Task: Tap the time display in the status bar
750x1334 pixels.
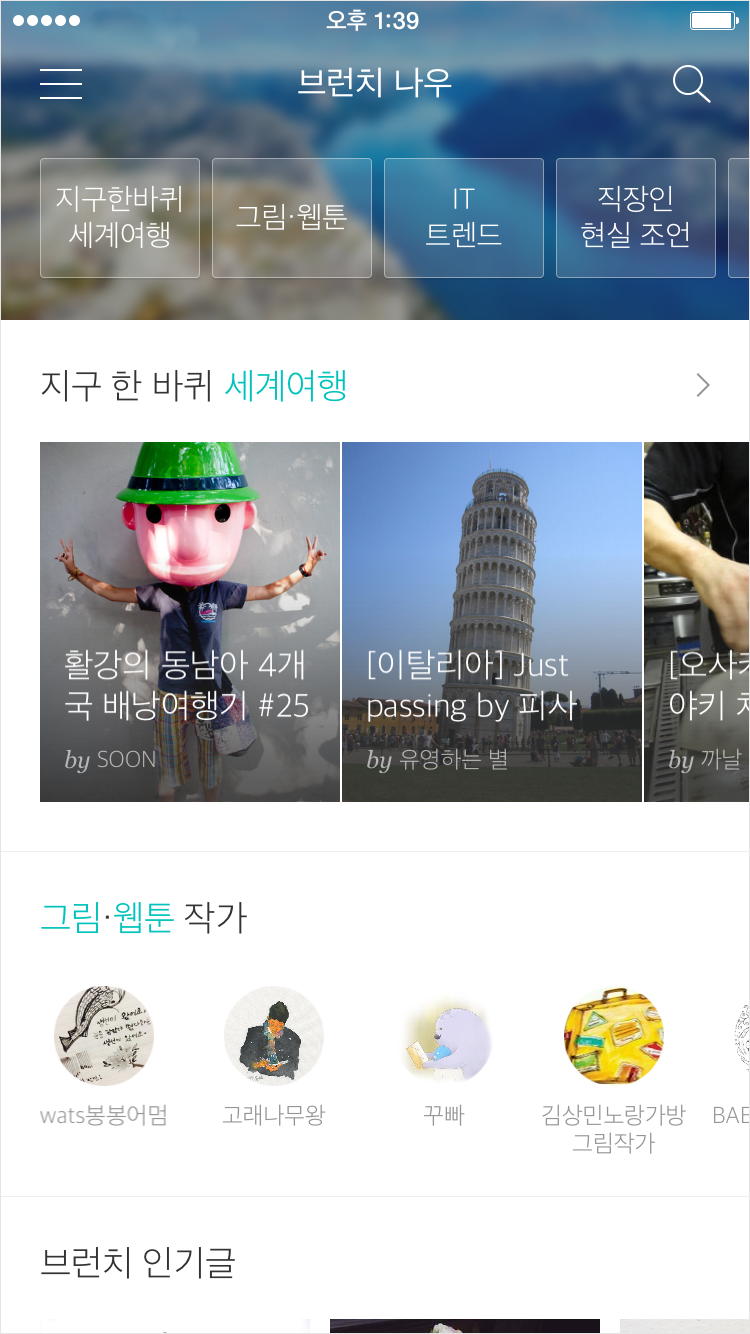Action: 375,20
